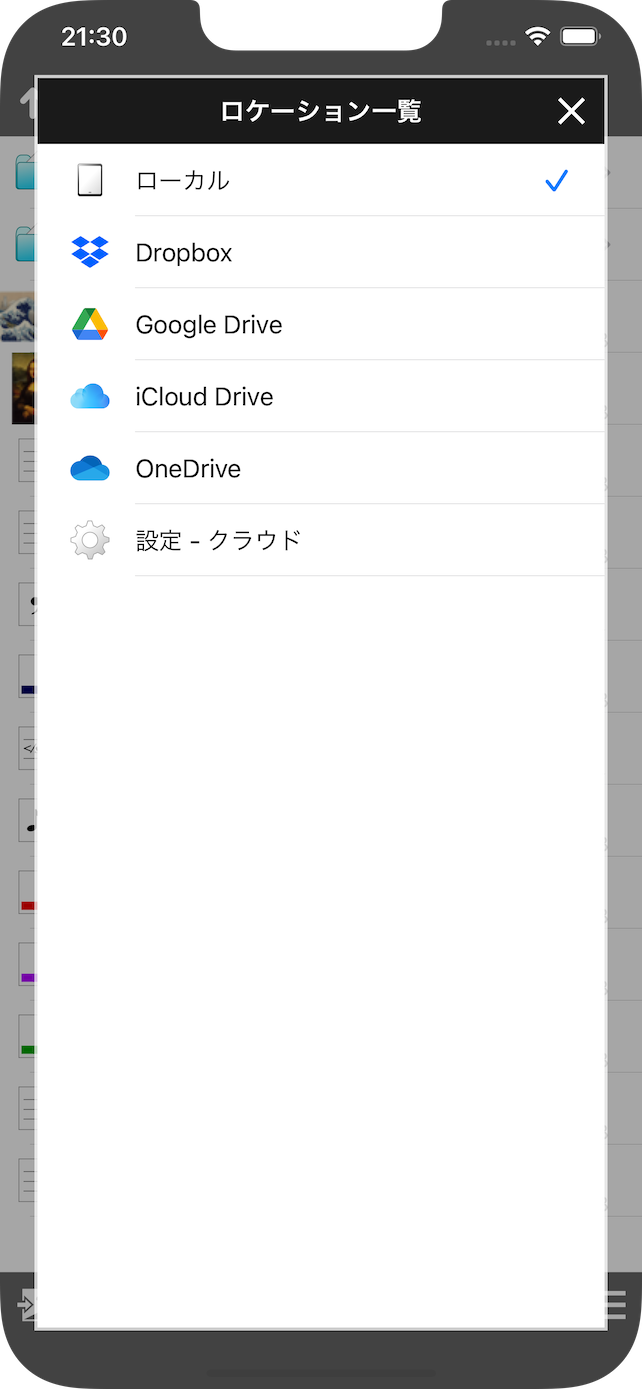Viewport: 642px width, 1389px height.
Task: Open 設定 - クラウド settings
Action: click(321, 540)
